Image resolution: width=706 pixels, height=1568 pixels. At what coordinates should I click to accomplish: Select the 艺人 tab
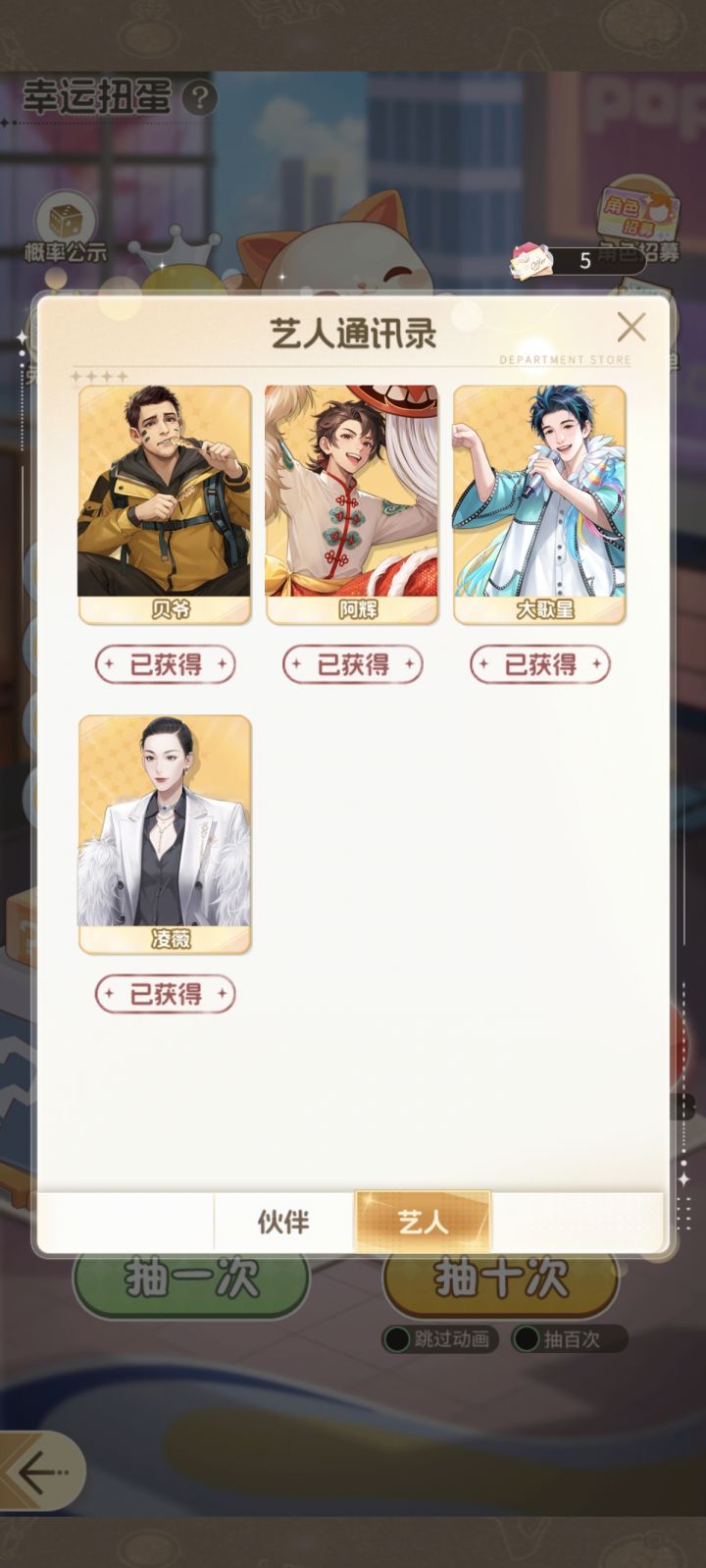tap(423, 1222)
